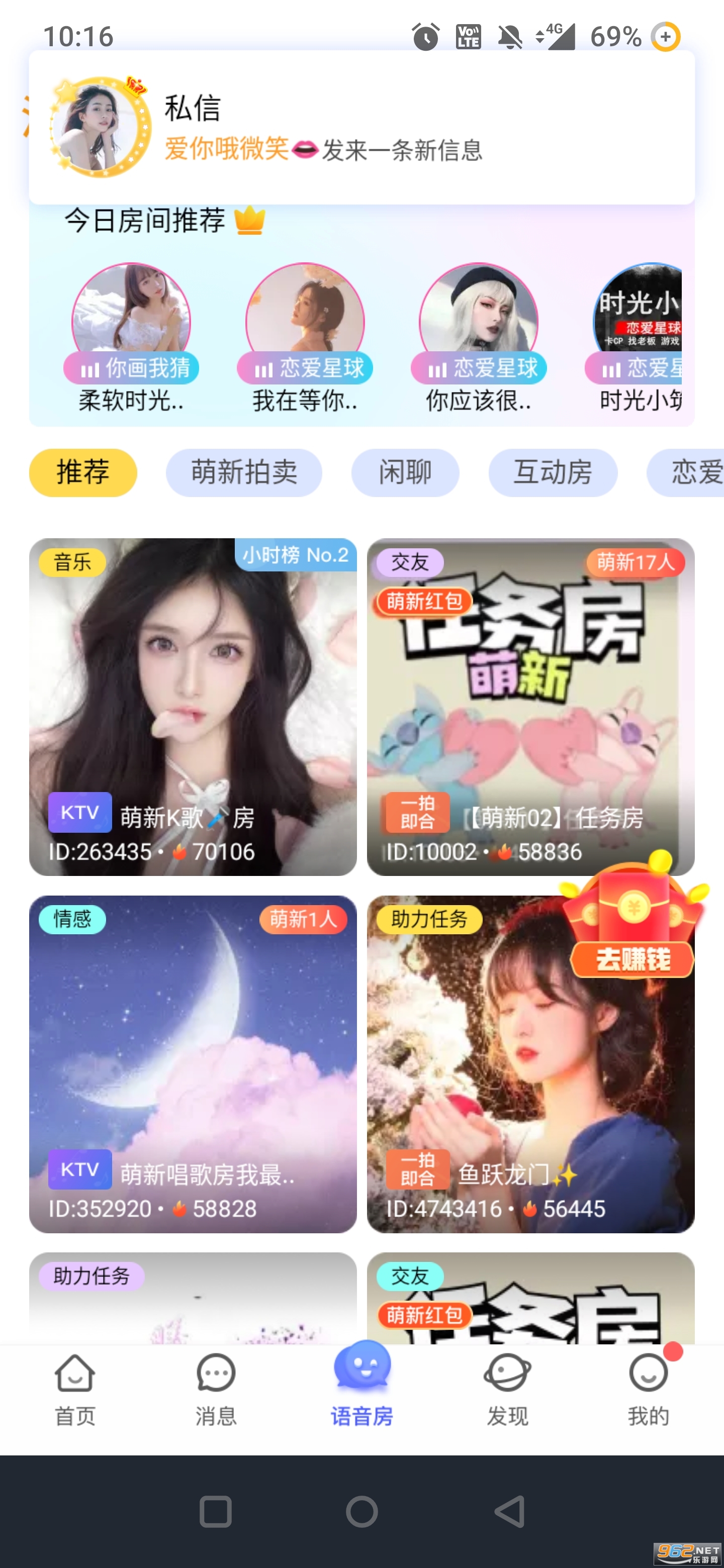
Task: Switch to the 互动房 category
Action: tap(552, 472)
